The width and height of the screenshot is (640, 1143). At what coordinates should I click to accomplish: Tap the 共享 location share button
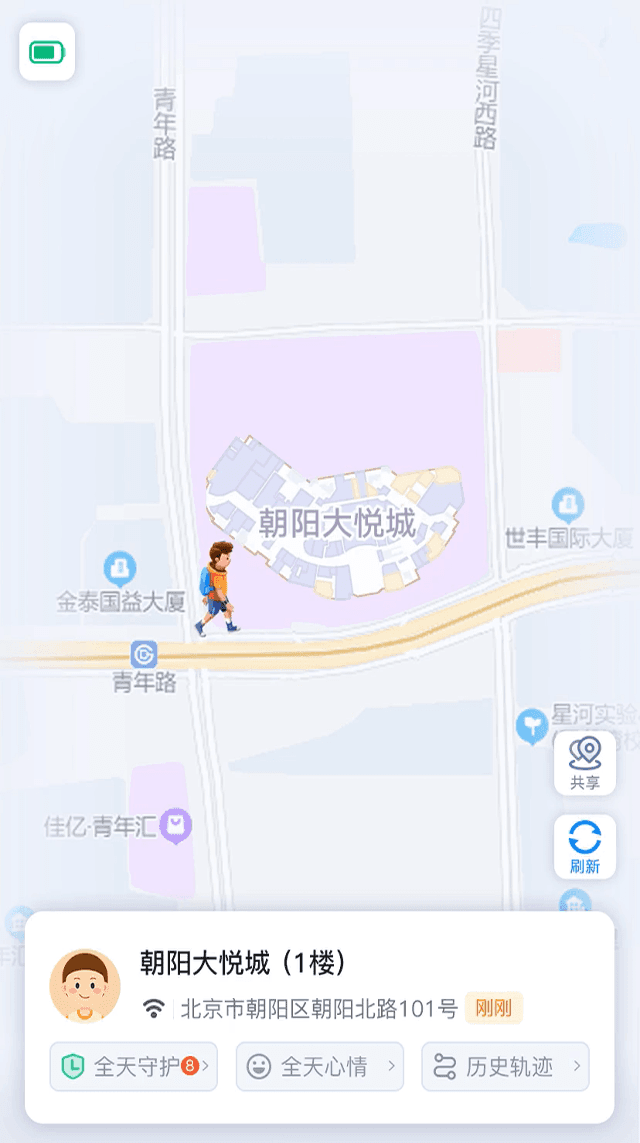pyautogui.click(x=585, y=763)
